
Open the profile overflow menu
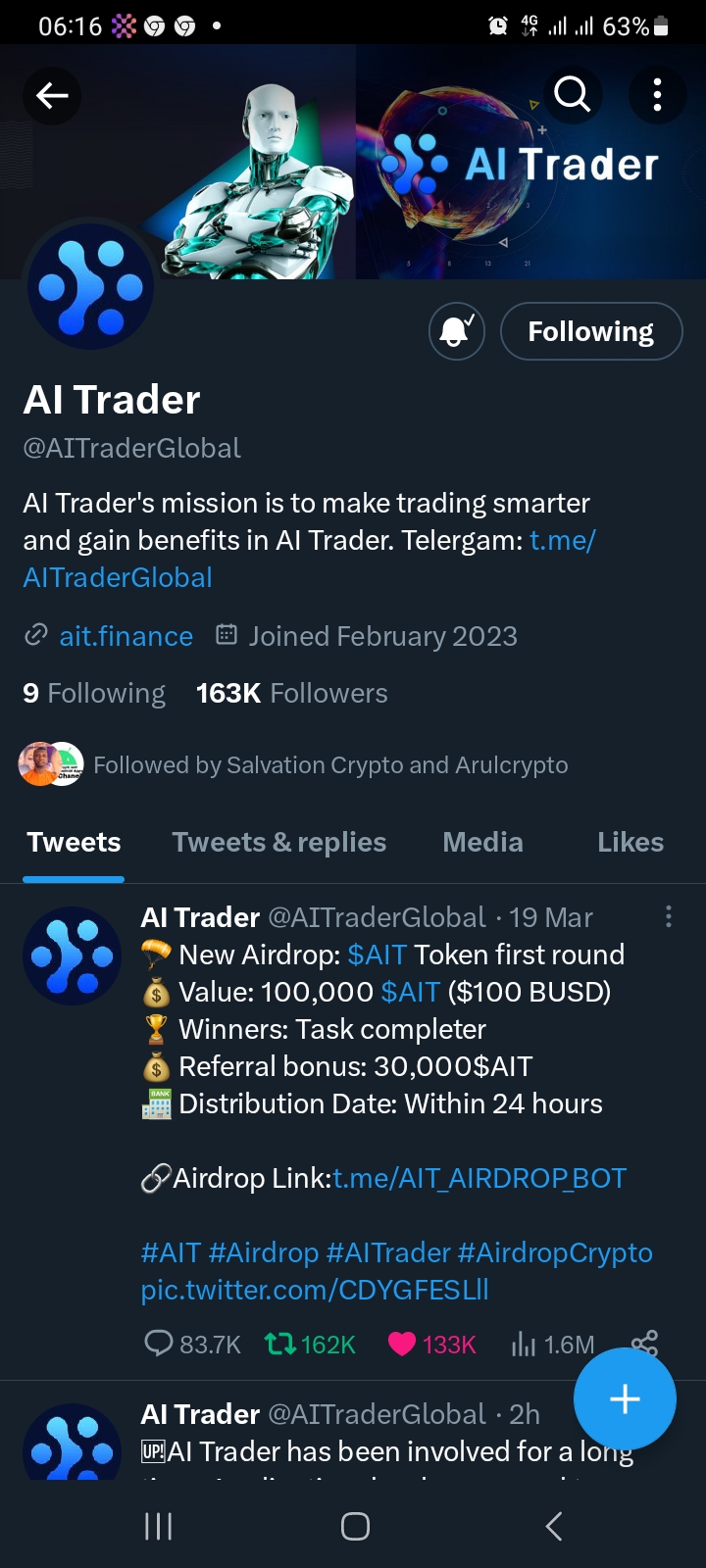pos(657,95)
